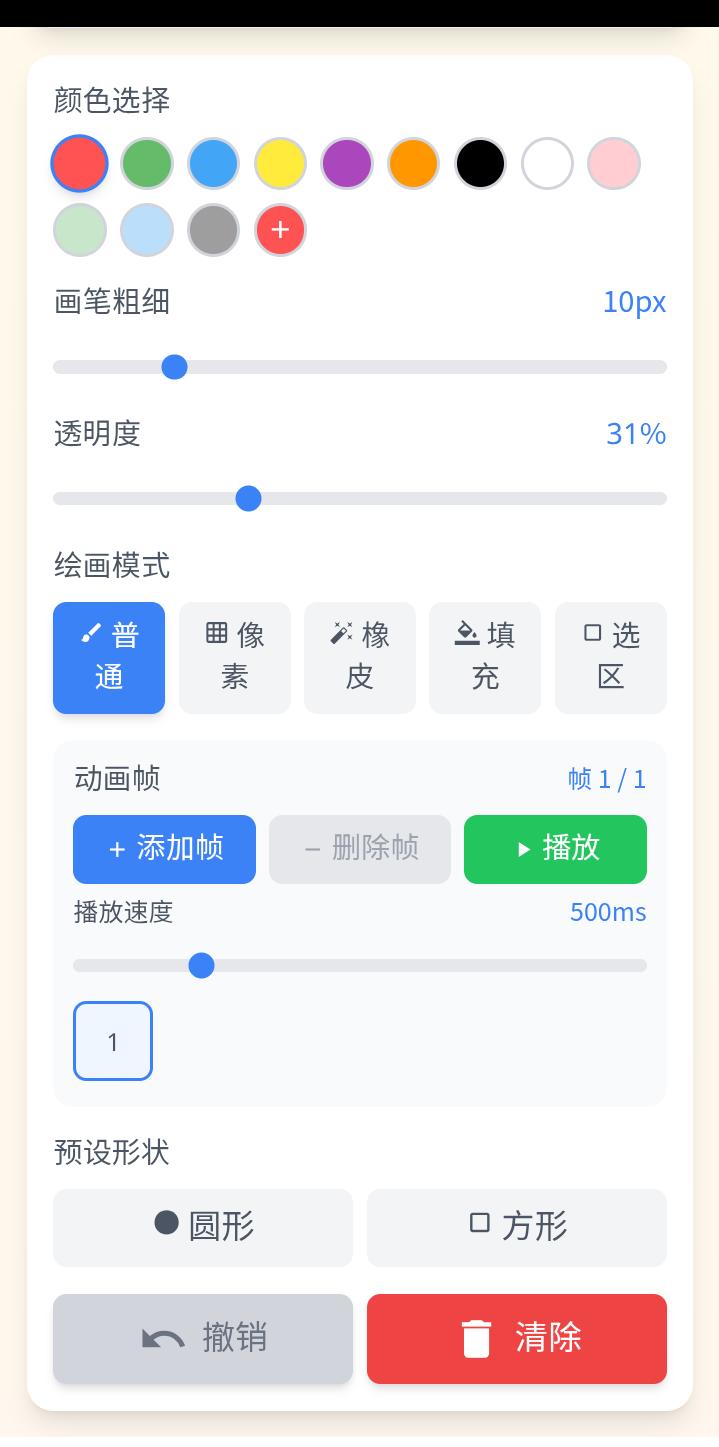
Task: Play the animation with 播放
Action: [555, 849]
